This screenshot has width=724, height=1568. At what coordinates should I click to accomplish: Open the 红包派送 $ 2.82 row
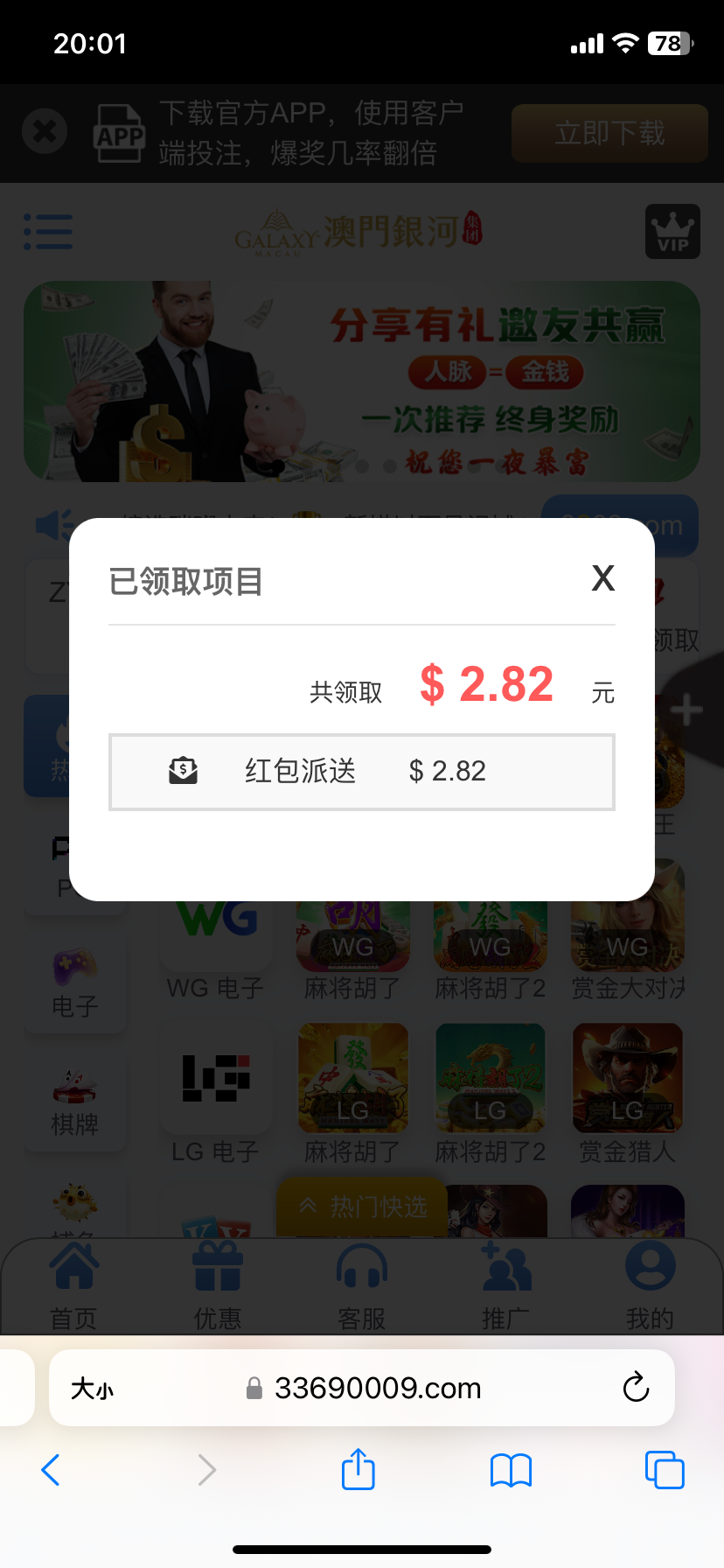tap(362, 772)
